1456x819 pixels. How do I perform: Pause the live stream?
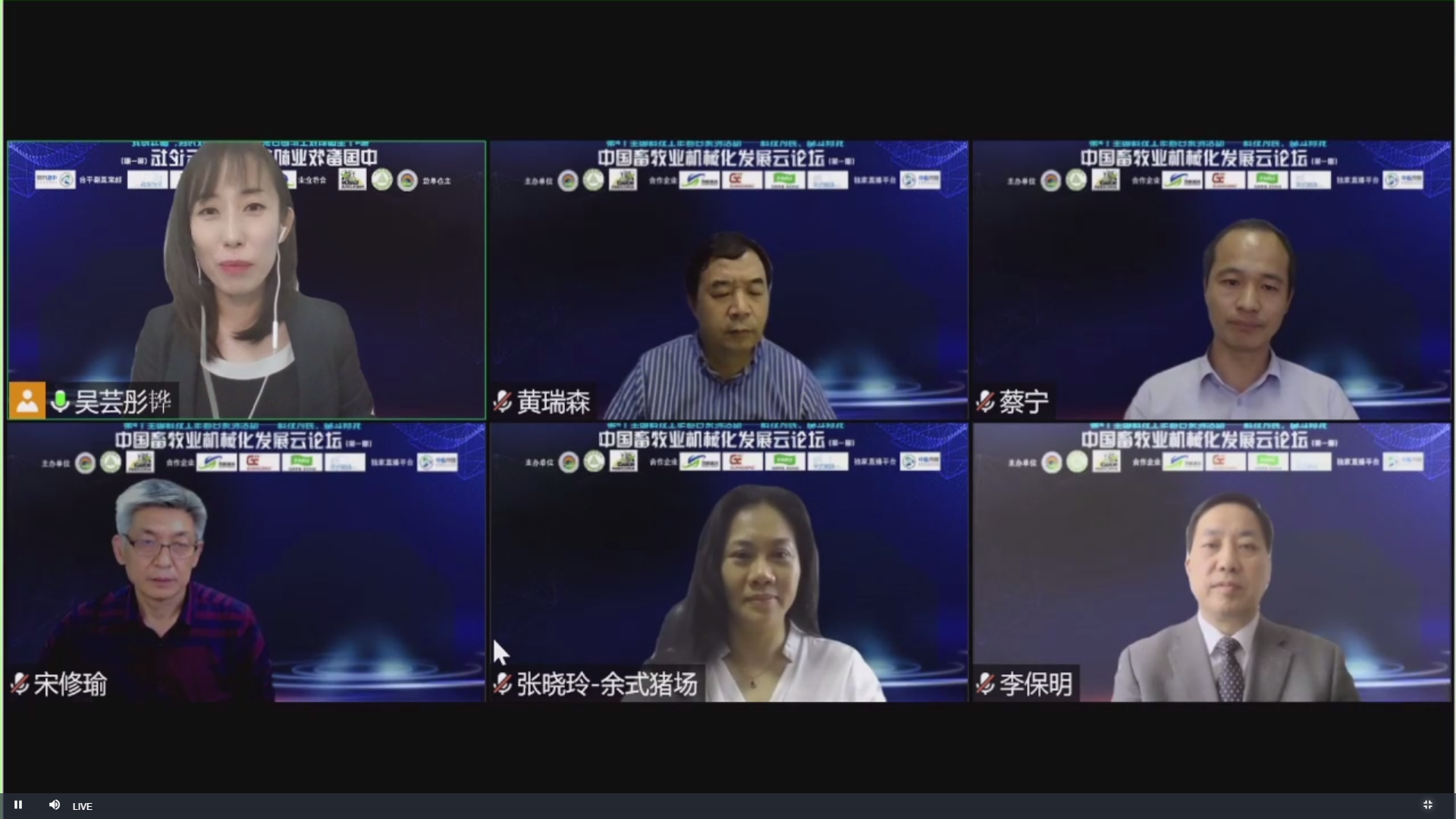pyautogui.click(x=18, y=805)
